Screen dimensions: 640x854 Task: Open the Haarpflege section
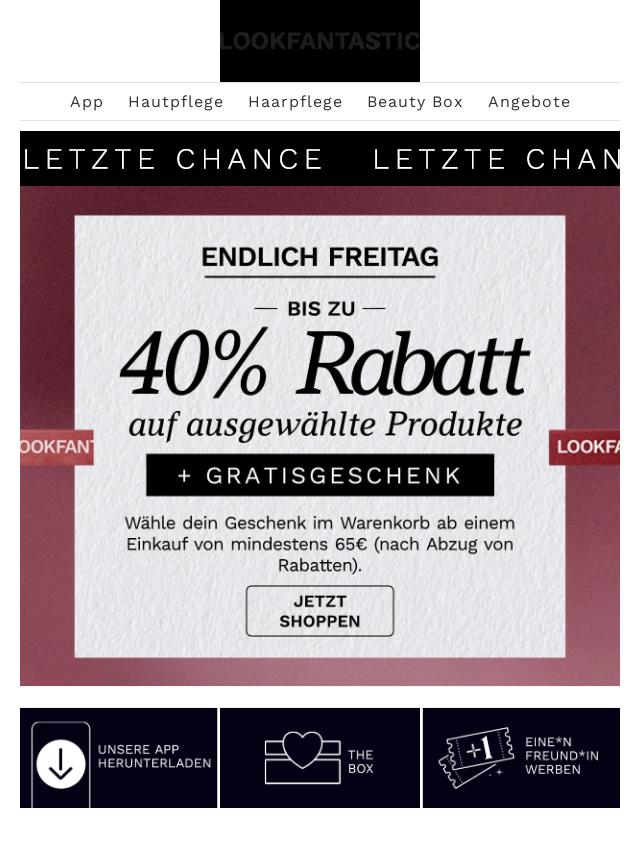[x=295, y=102]
